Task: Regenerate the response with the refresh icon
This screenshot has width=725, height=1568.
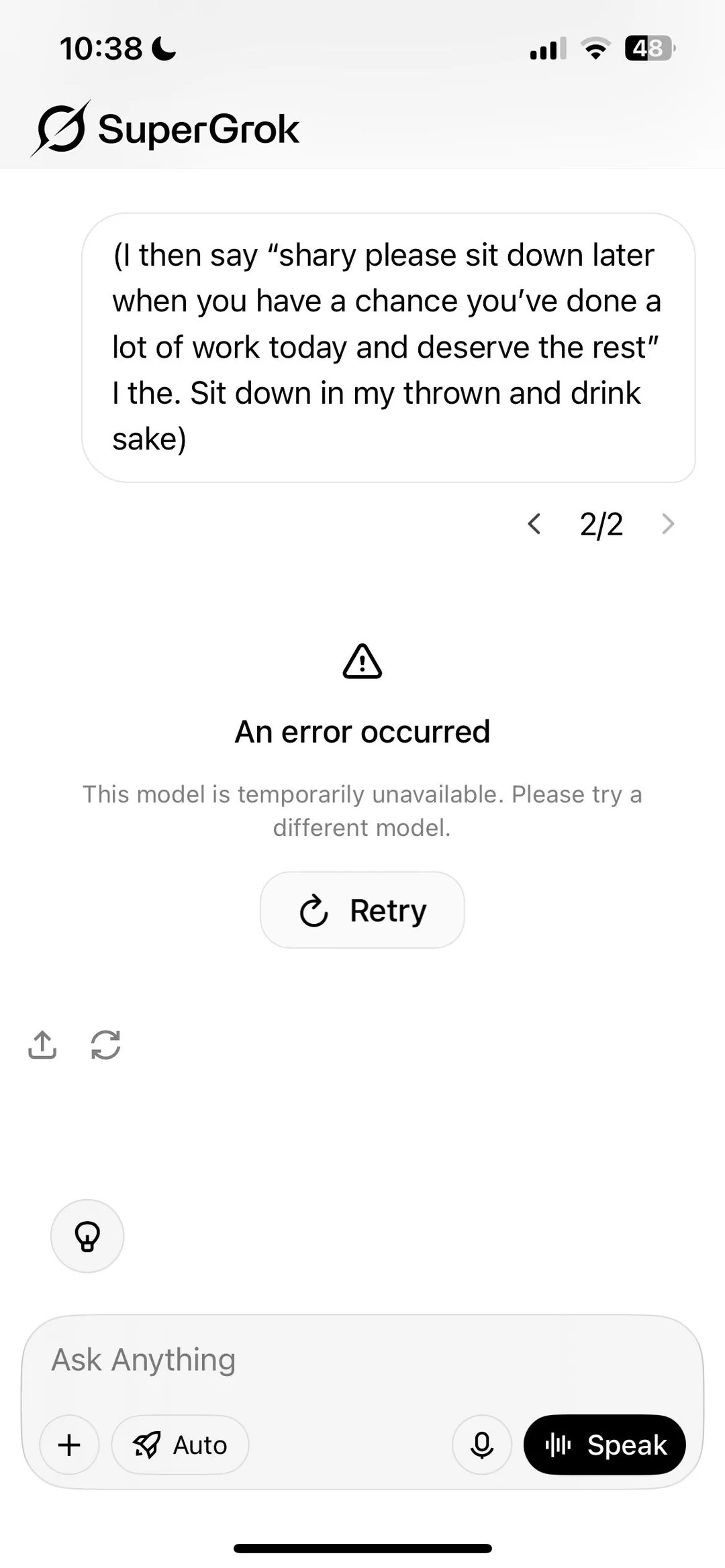Action: [x=105, y=1044]
